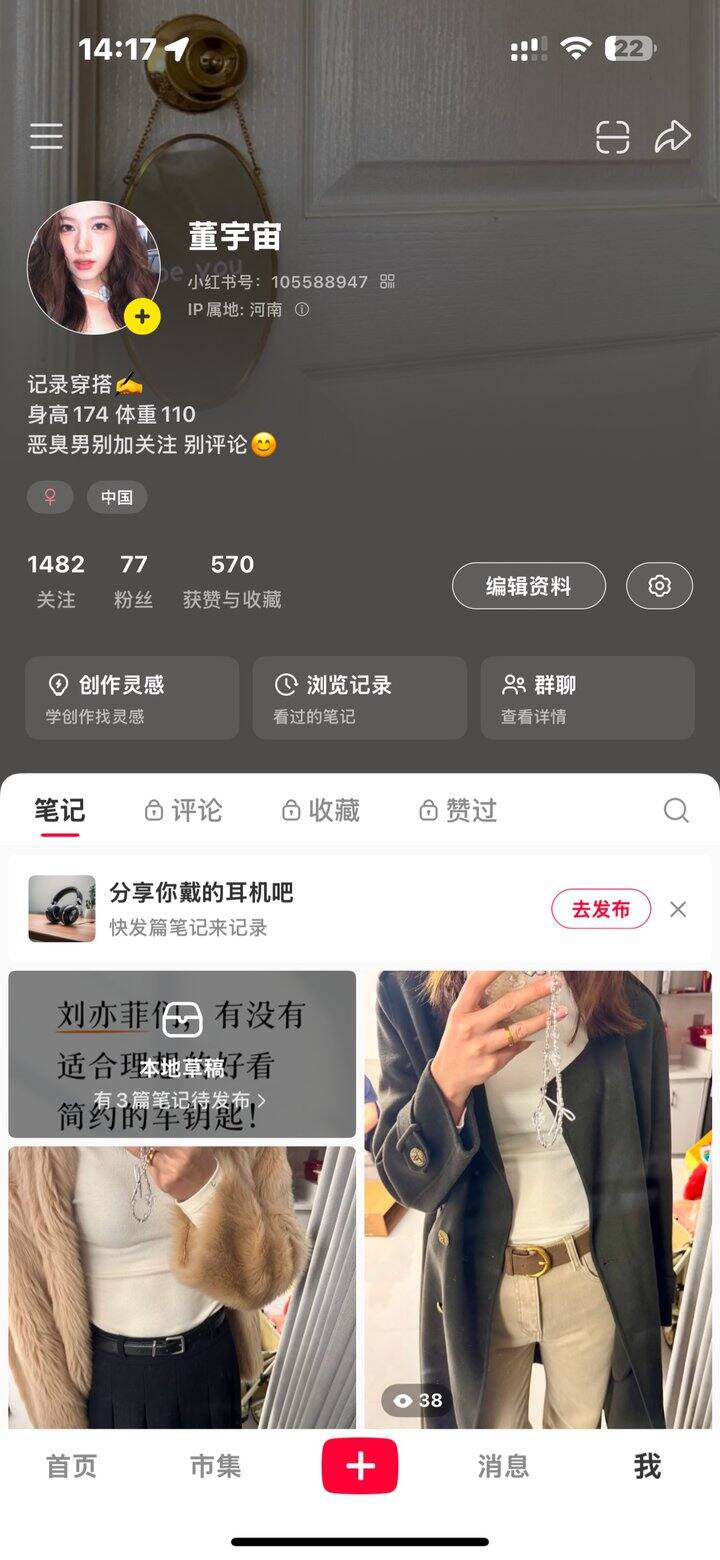
Task: Tap 去发布 to publish headphone note
Action: point(599,909)
